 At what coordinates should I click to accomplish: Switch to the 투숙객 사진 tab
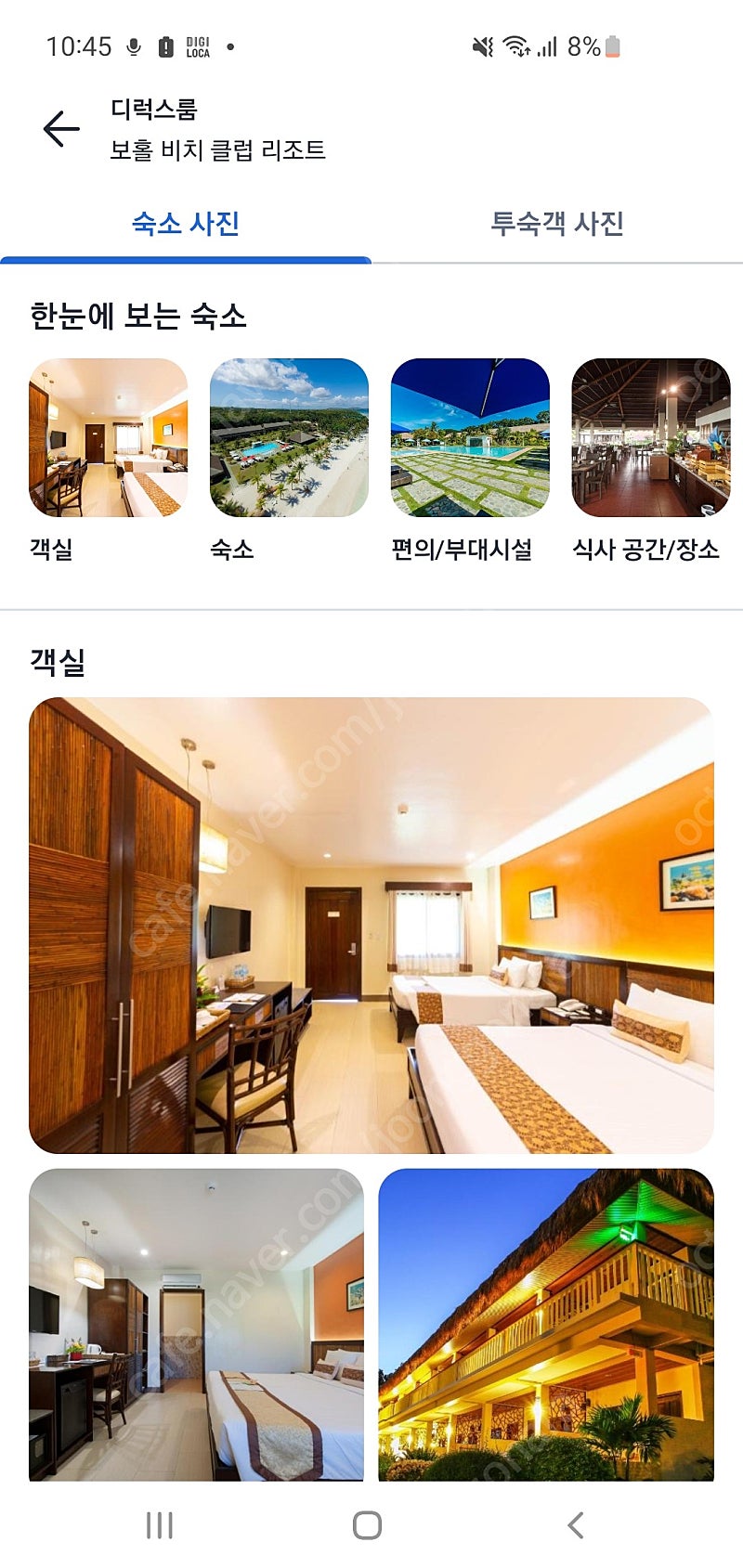coord(557,224)
